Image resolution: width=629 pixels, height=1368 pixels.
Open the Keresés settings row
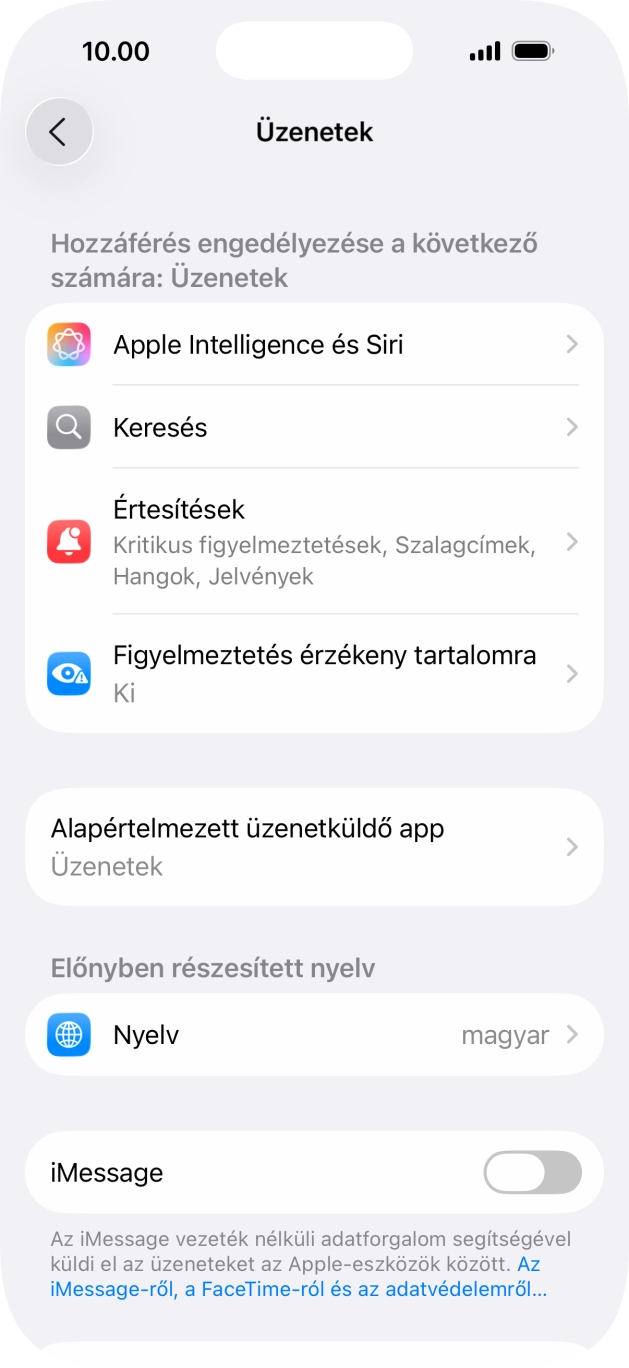pyautogui.click(x=314, y=428)
